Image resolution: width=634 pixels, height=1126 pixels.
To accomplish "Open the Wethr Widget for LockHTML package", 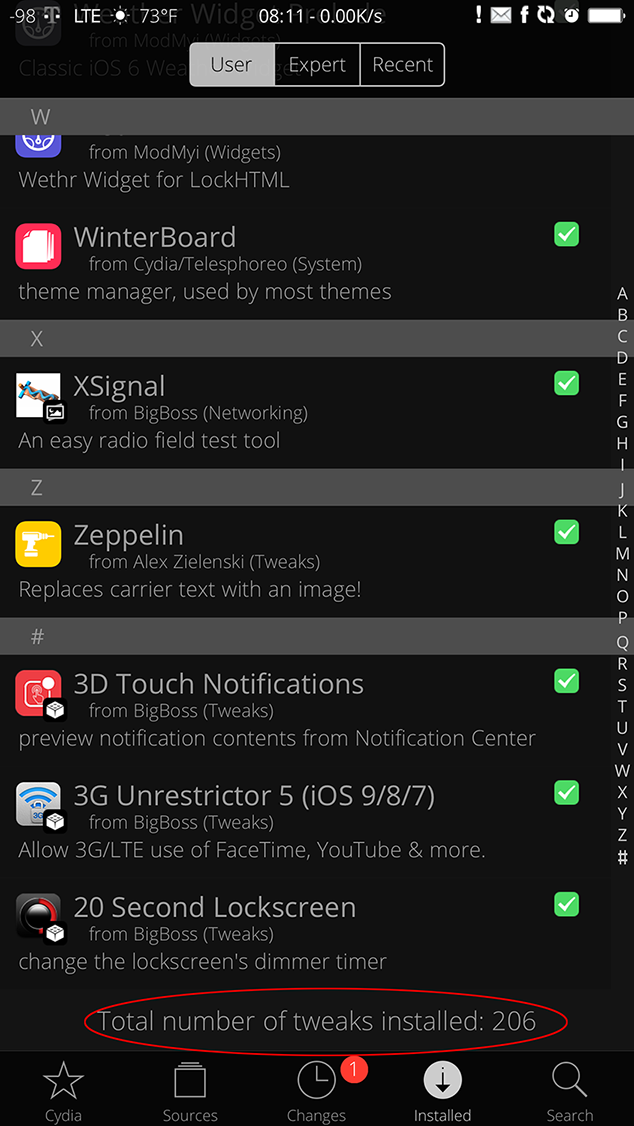I will coord(300,165).
